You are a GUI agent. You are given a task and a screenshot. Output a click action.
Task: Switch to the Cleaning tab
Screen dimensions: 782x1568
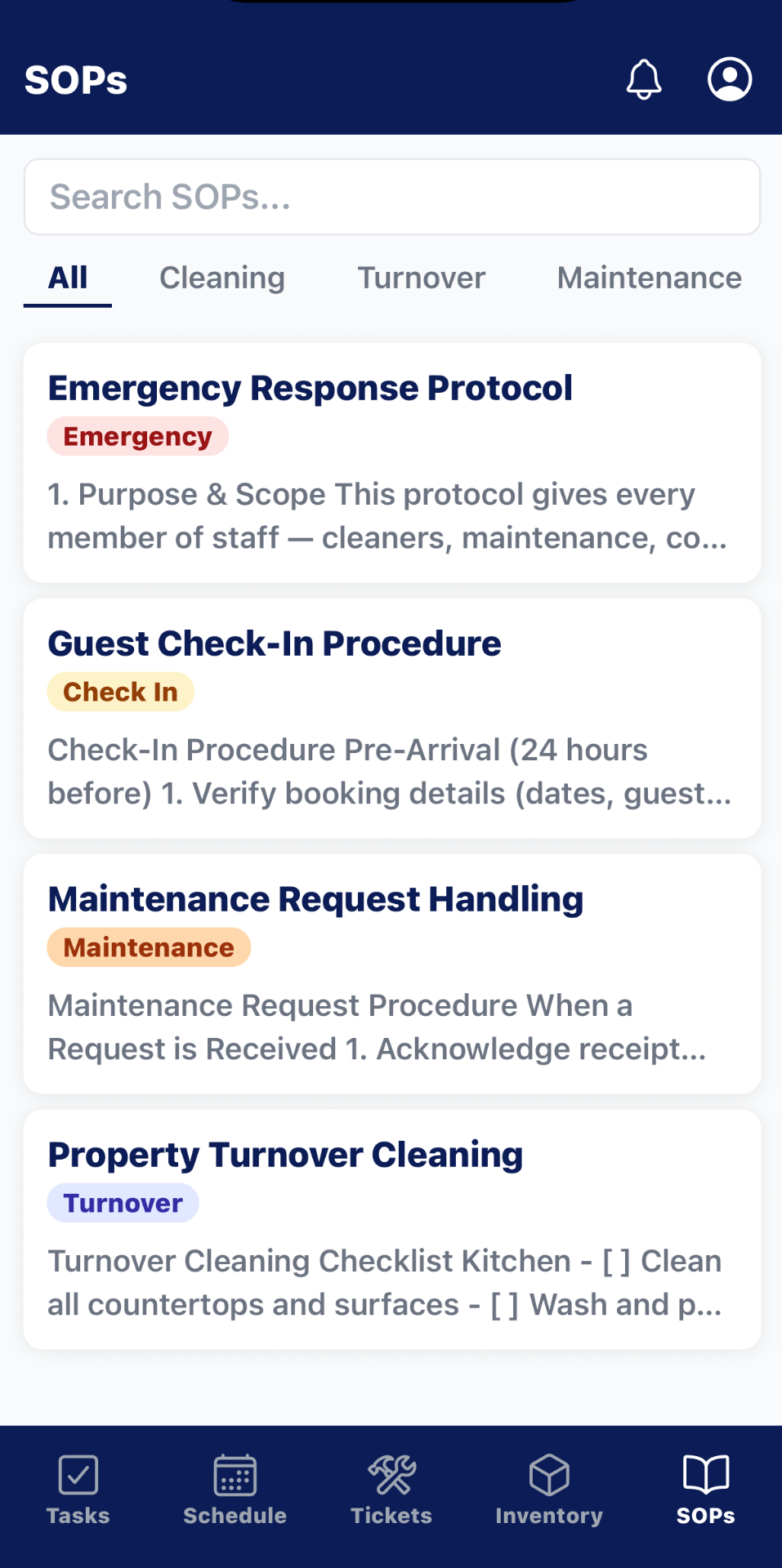(222, 278)
